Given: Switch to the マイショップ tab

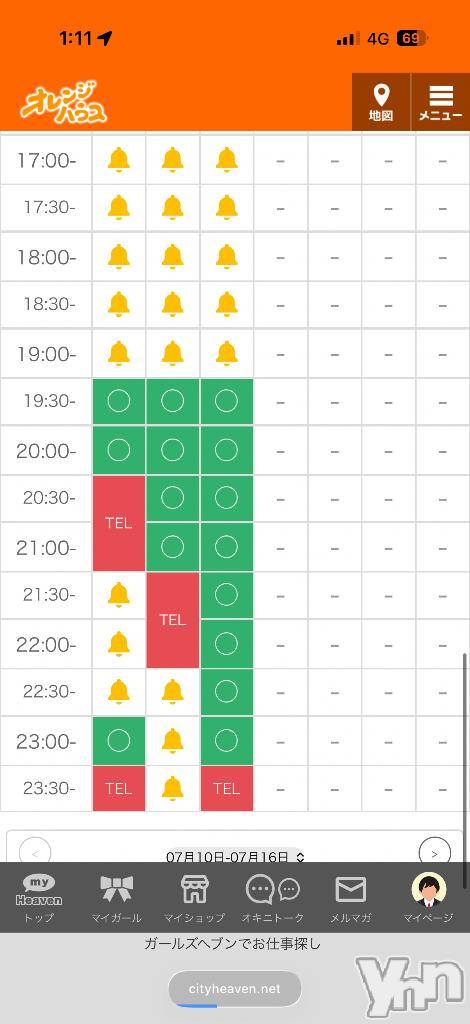Looking at the screenshot, I should pyautogui.click(x=195, y=899).
